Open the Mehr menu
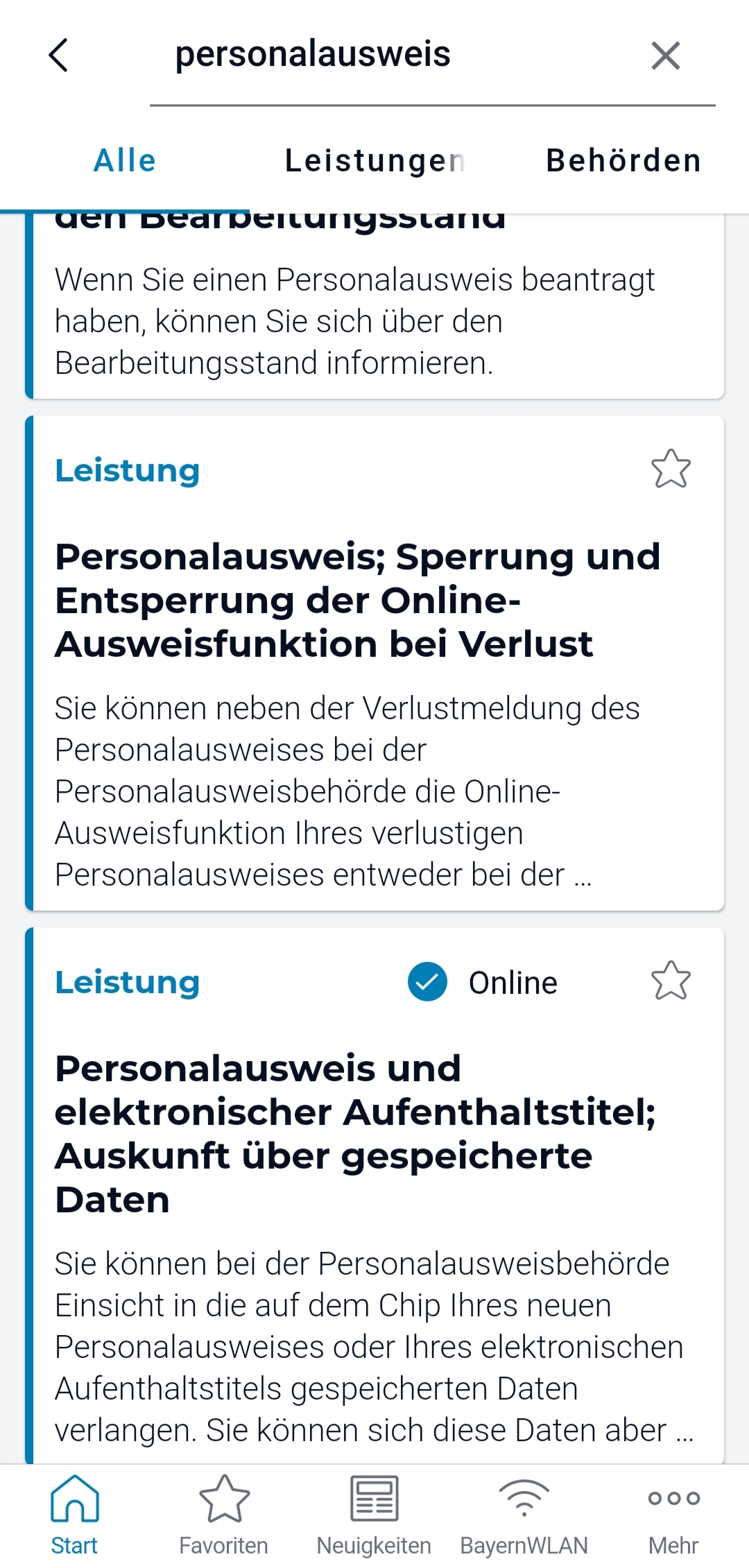The image size is (749, 1568). [673, 1516]
